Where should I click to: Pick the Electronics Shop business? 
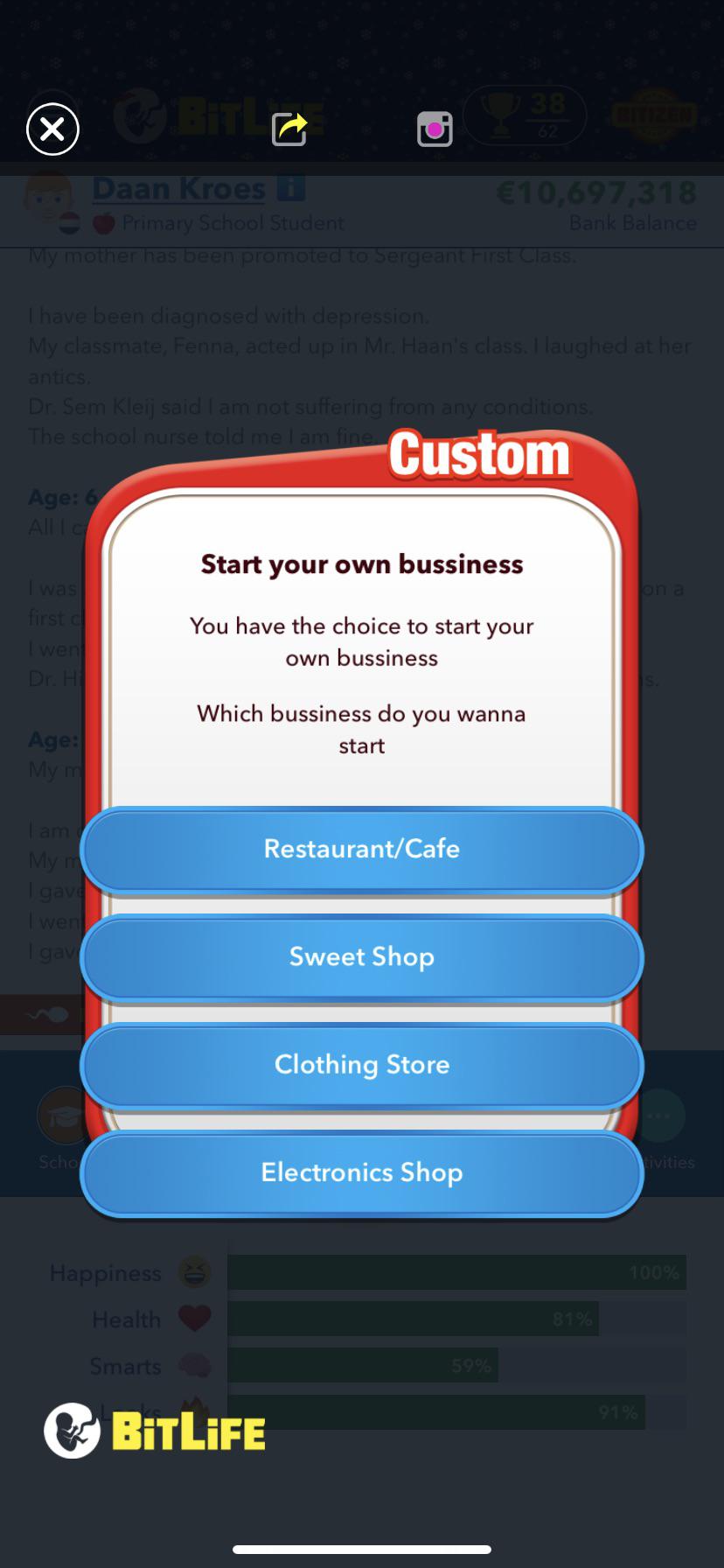tap(361, 1172)
